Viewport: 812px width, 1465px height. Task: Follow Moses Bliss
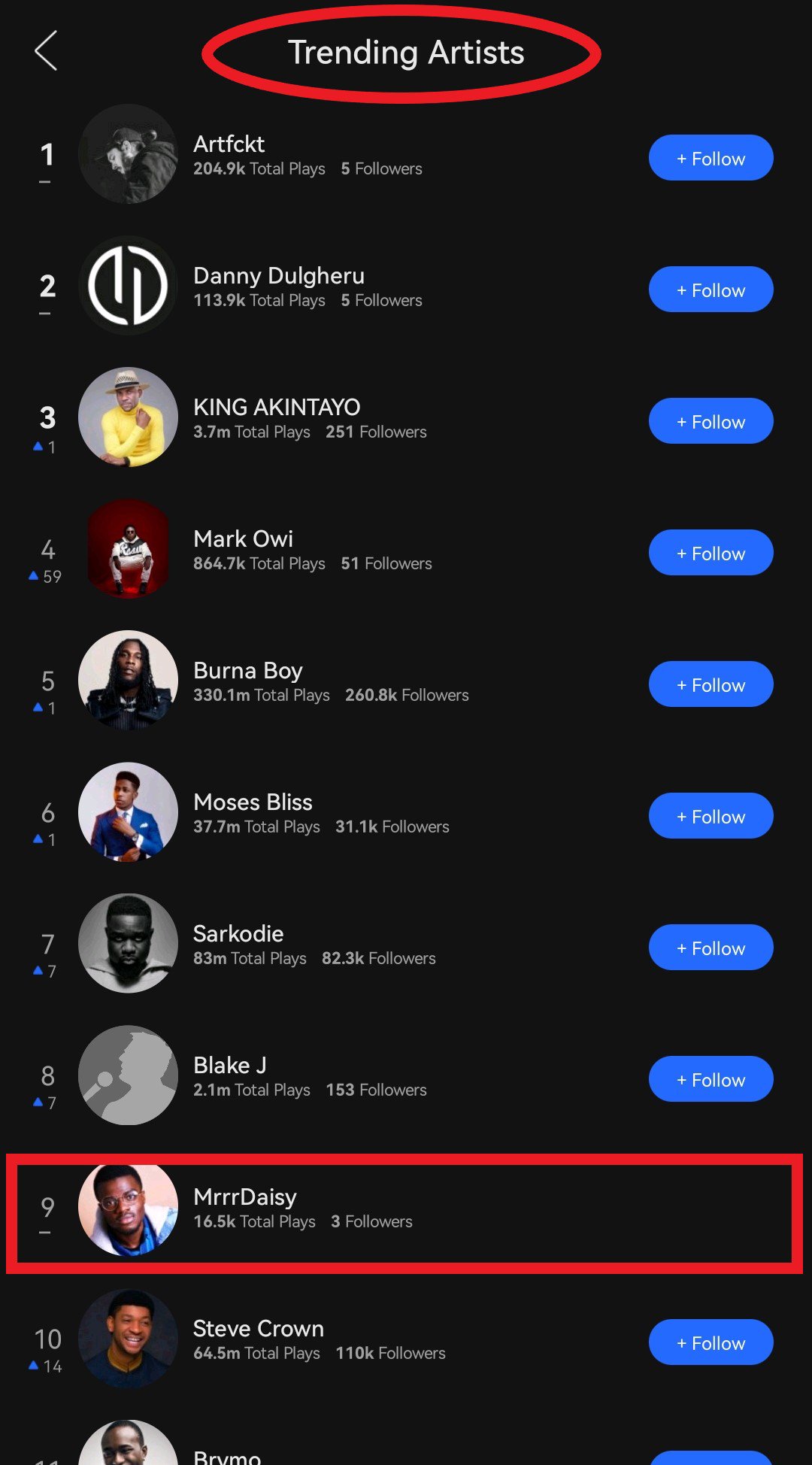[710, 816]
